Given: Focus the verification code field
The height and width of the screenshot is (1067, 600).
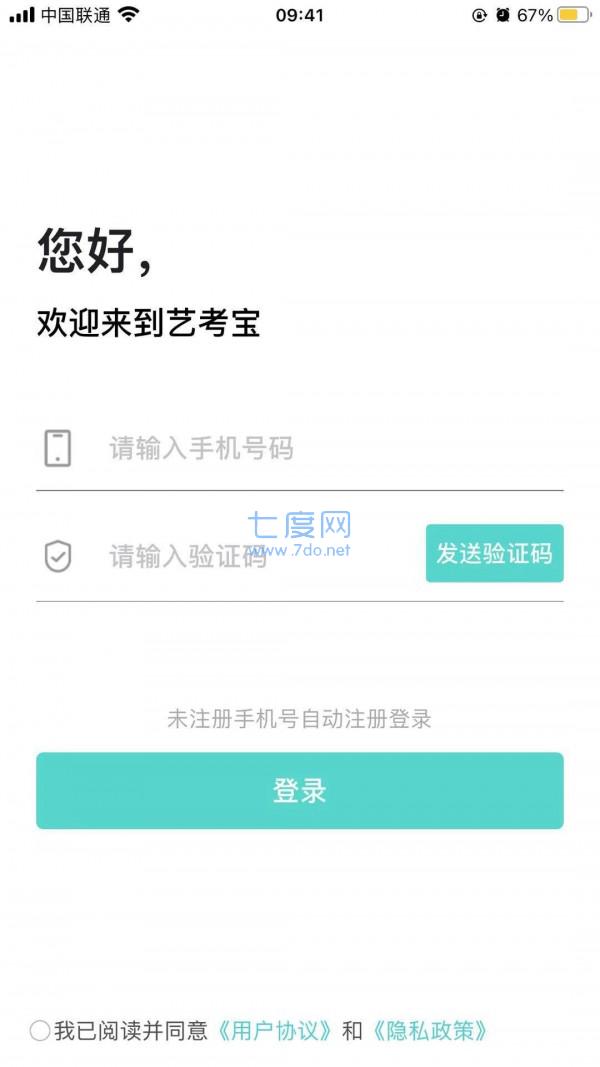Looking at the screenshot, I should coord(250,556).
